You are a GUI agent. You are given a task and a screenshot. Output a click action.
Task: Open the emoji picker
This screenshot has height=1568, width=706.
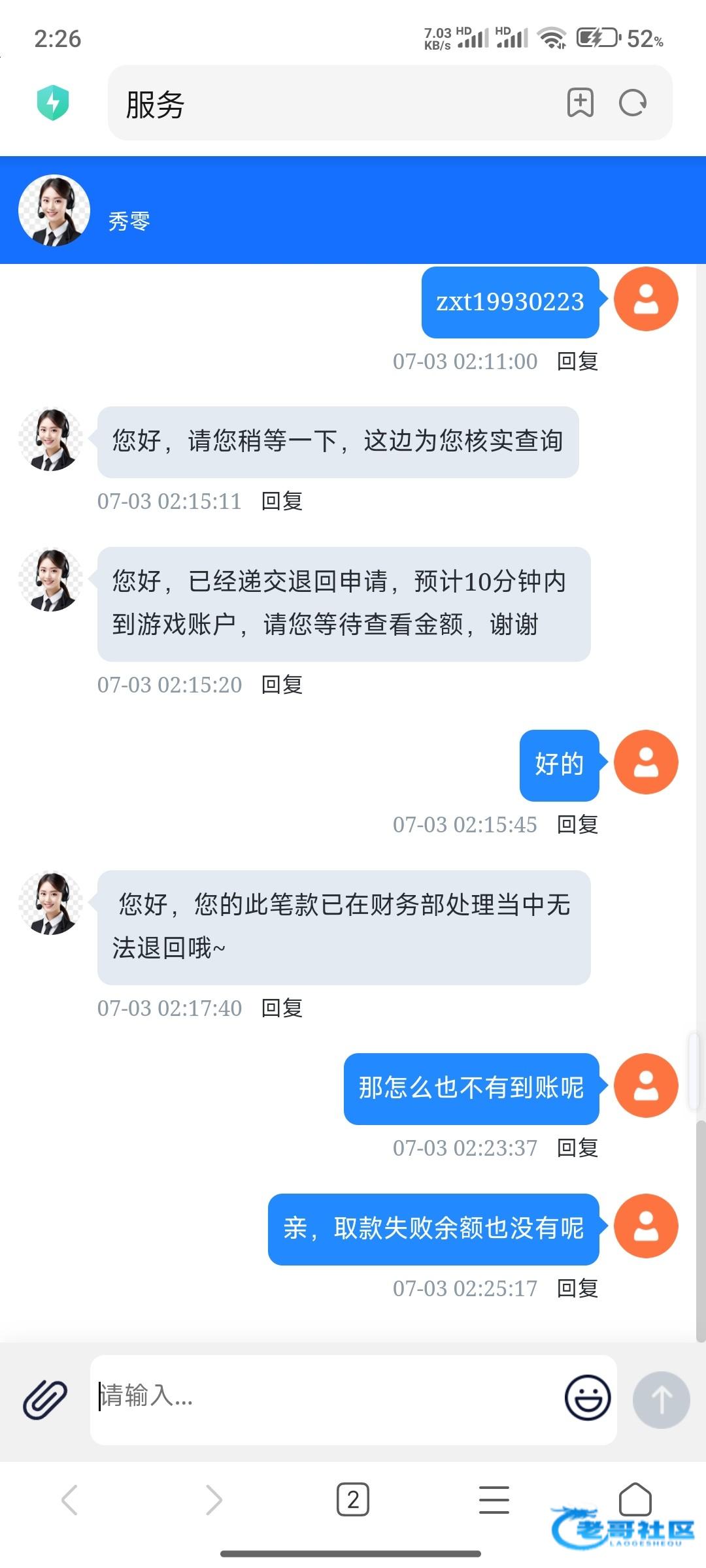(x=588, y=1397)
